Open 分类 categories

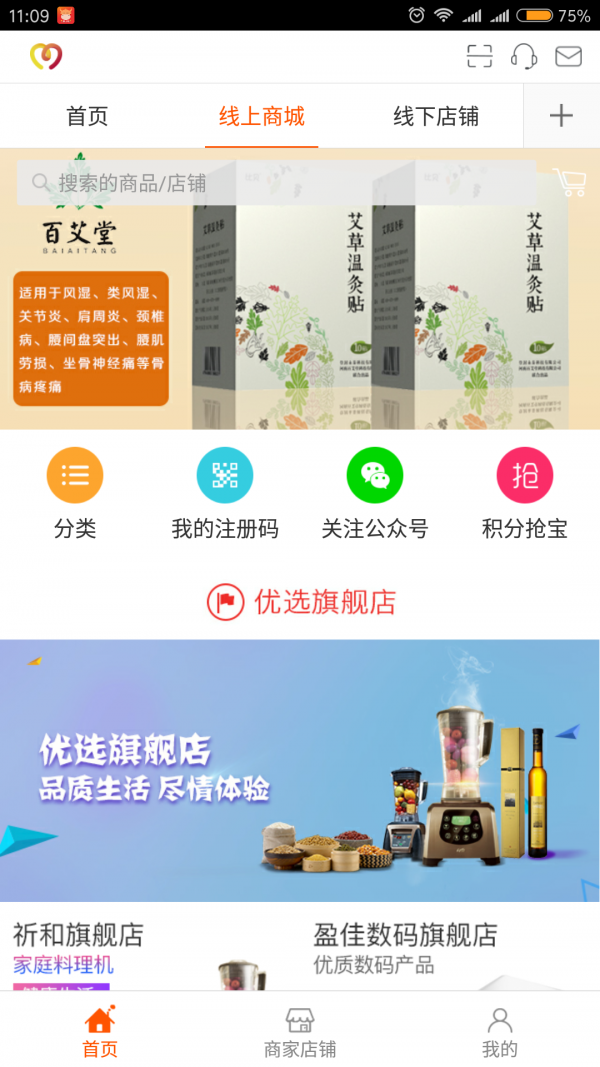click(75, 494)
